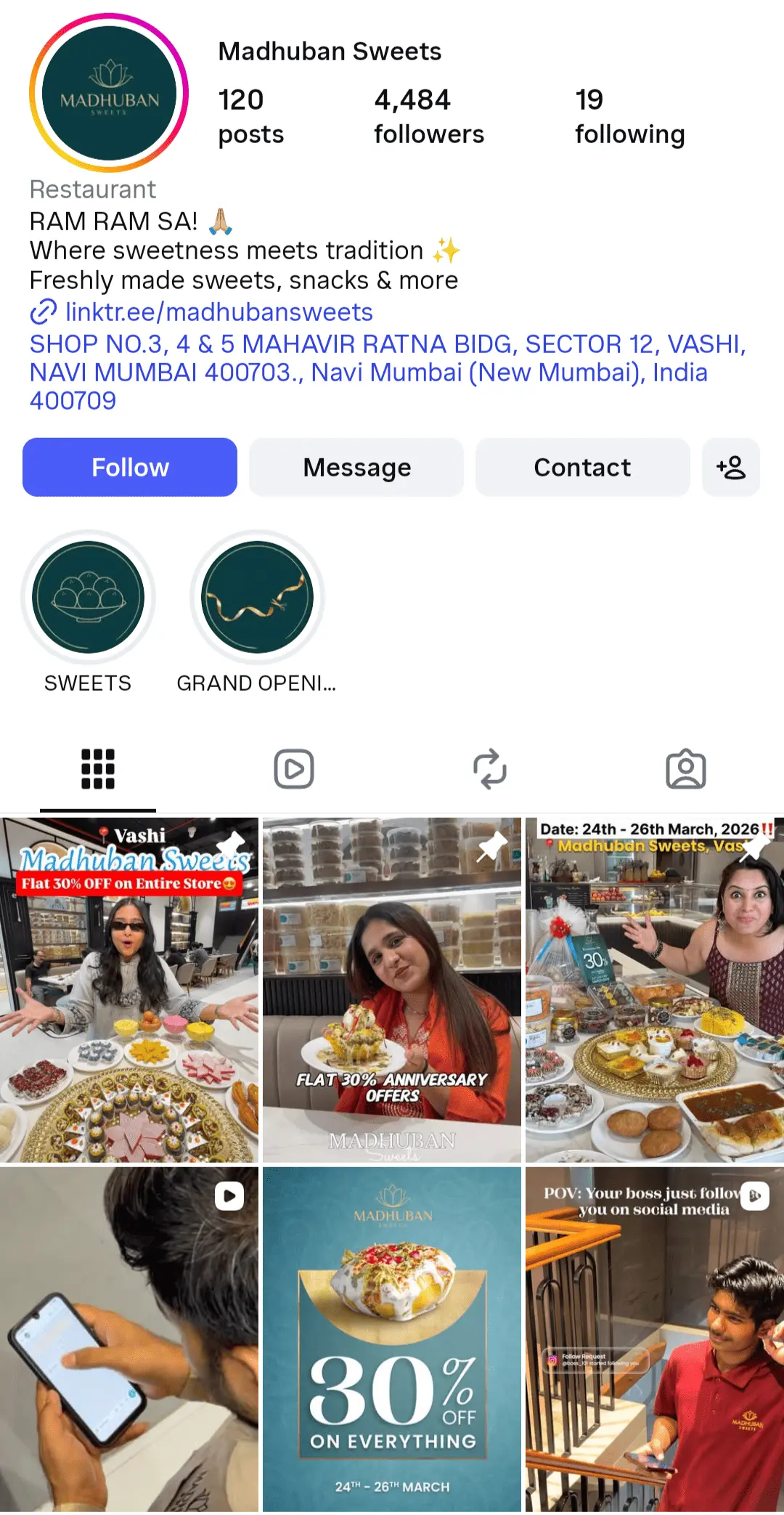Viewport: 784px width, 1515px height.
Task: Play the reel showing a hand holding a phone
Action: pos(129,1339)
